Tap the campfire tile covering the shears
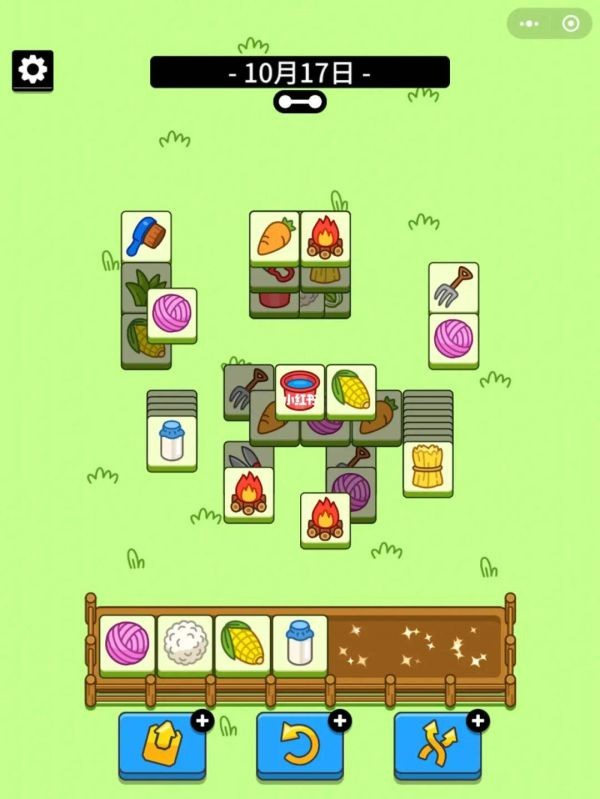Screen dimensions: 600x799 coord(248,492)
